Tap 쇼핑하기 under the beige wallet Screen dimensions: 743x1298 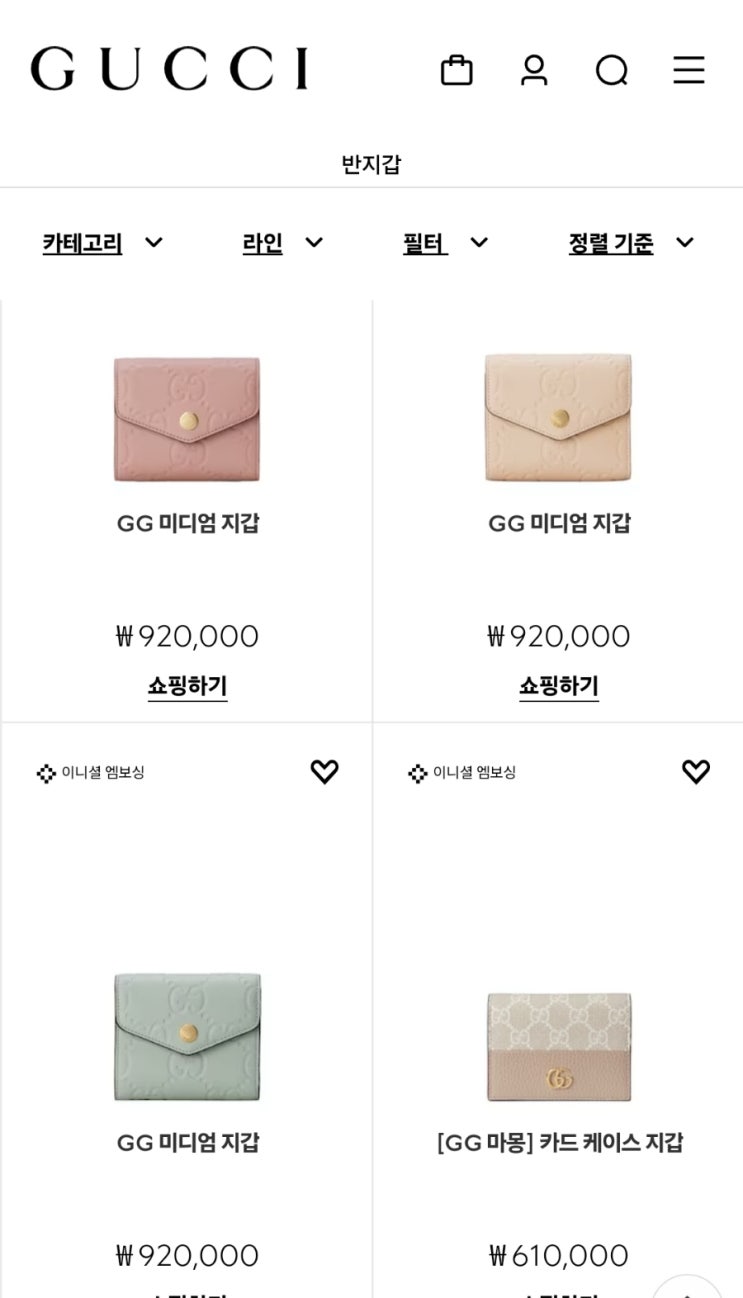558,686
